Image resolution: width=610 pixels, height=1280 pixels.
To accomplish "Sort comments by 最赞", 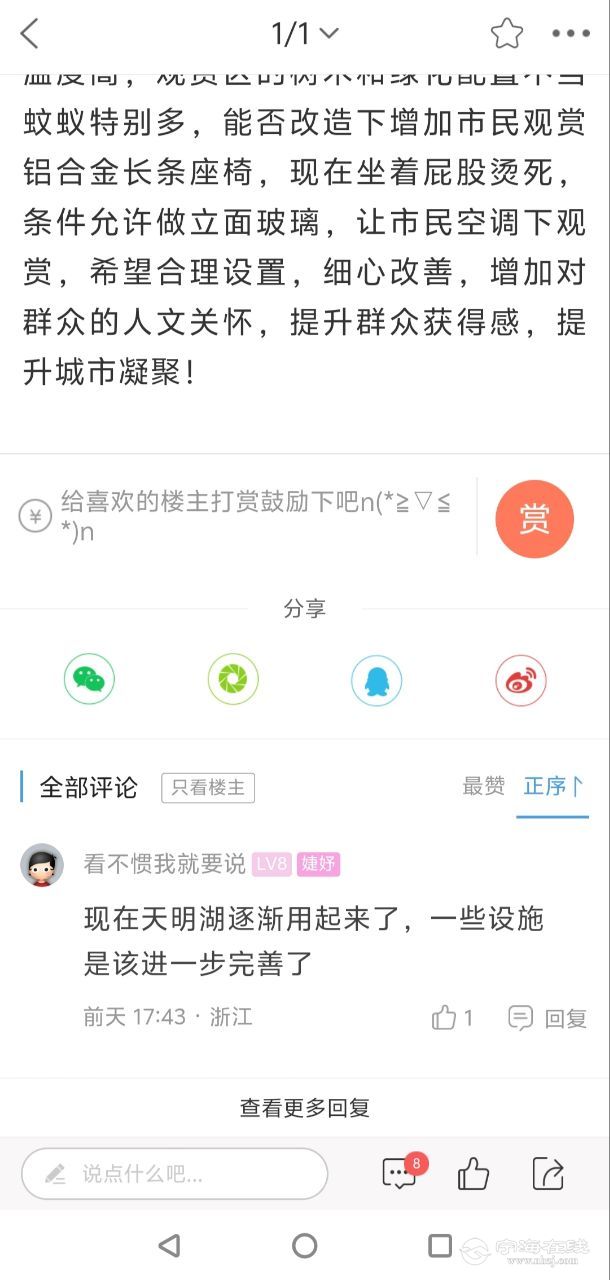I will (x=483, y=787).
